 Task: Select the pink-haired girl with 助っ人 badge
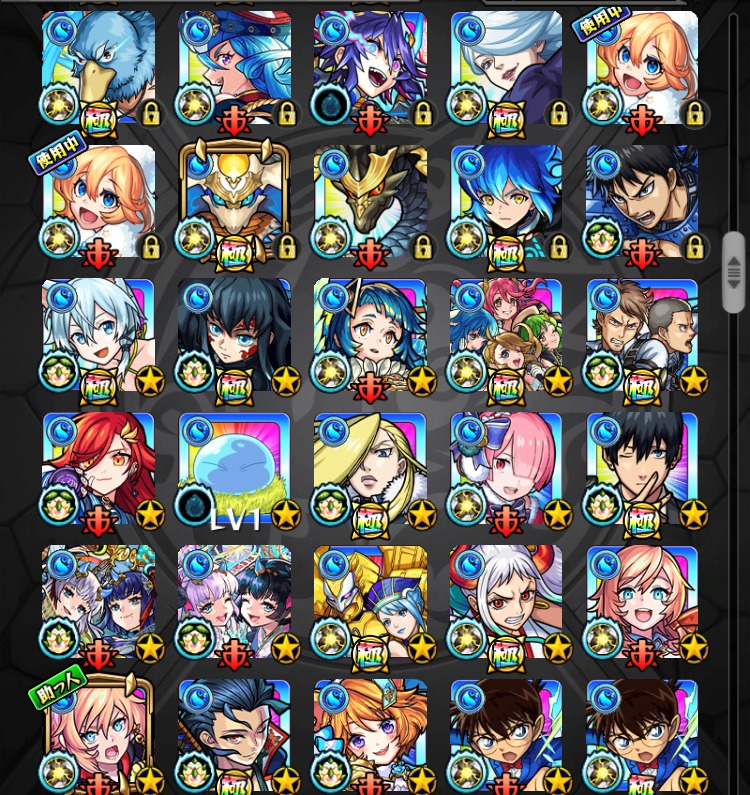tap(99, 735)
